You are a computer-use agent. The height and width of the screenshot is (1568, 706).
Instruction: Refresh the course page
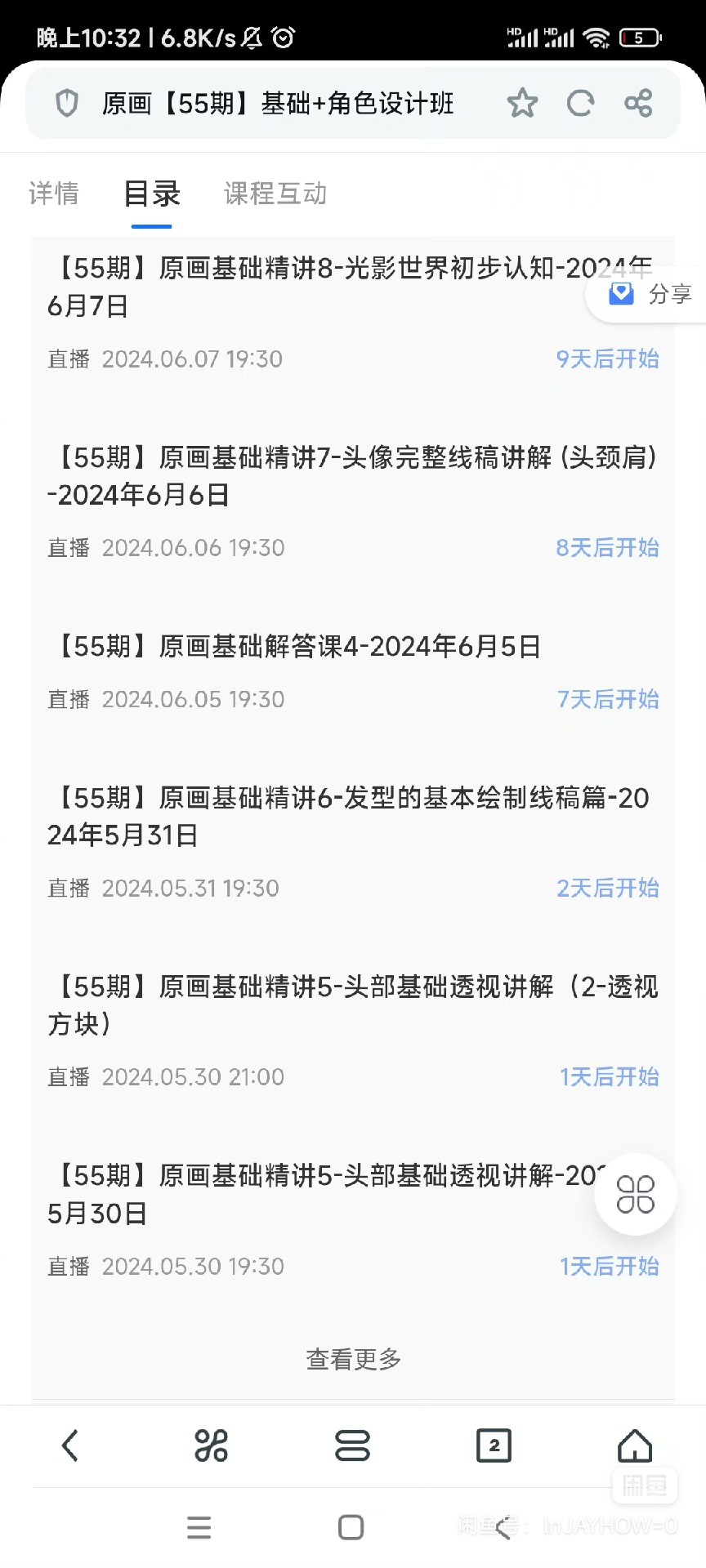[580, 103]
